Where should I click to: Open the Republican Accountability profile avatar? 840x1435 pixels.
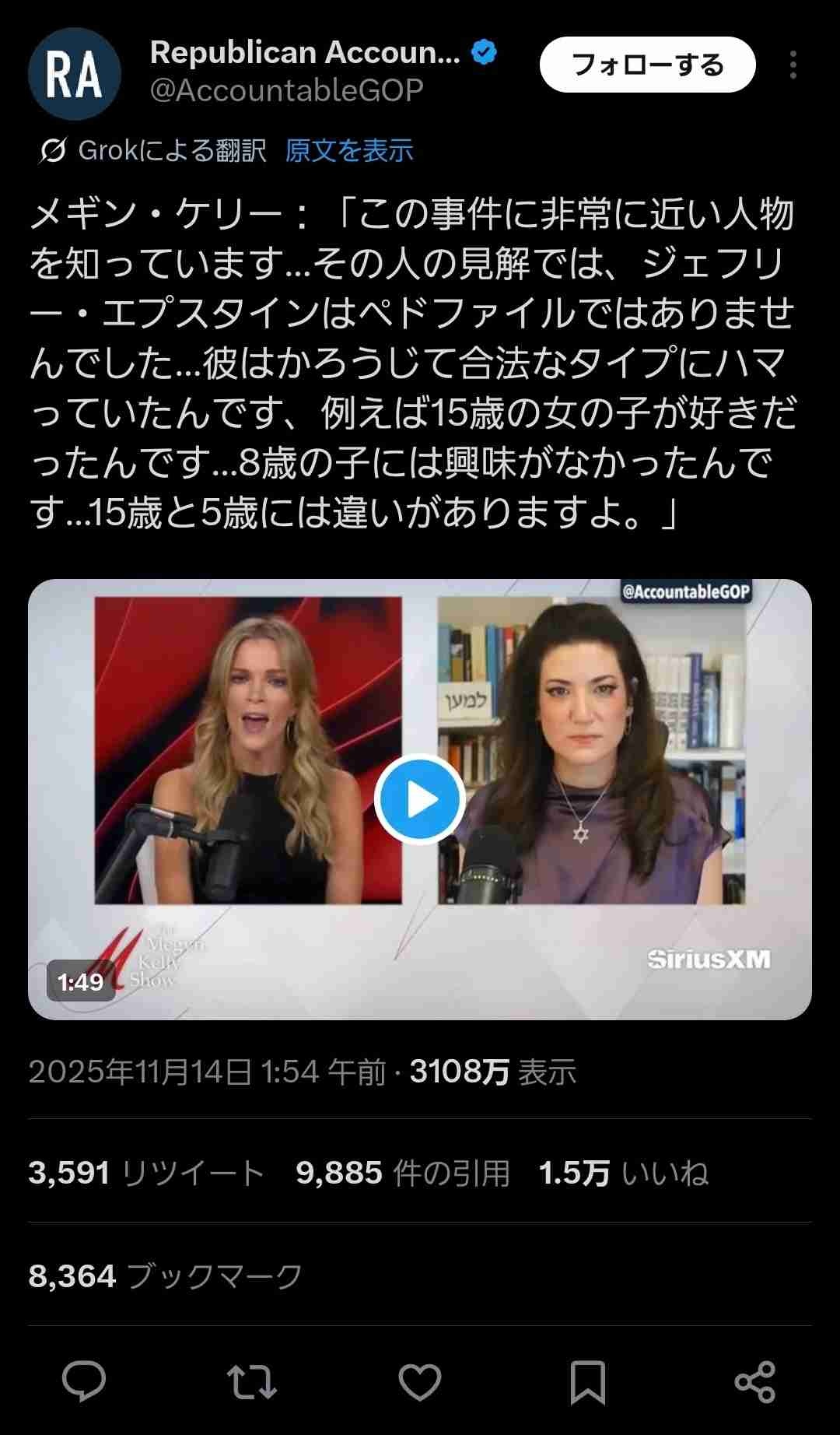(75, 75)
